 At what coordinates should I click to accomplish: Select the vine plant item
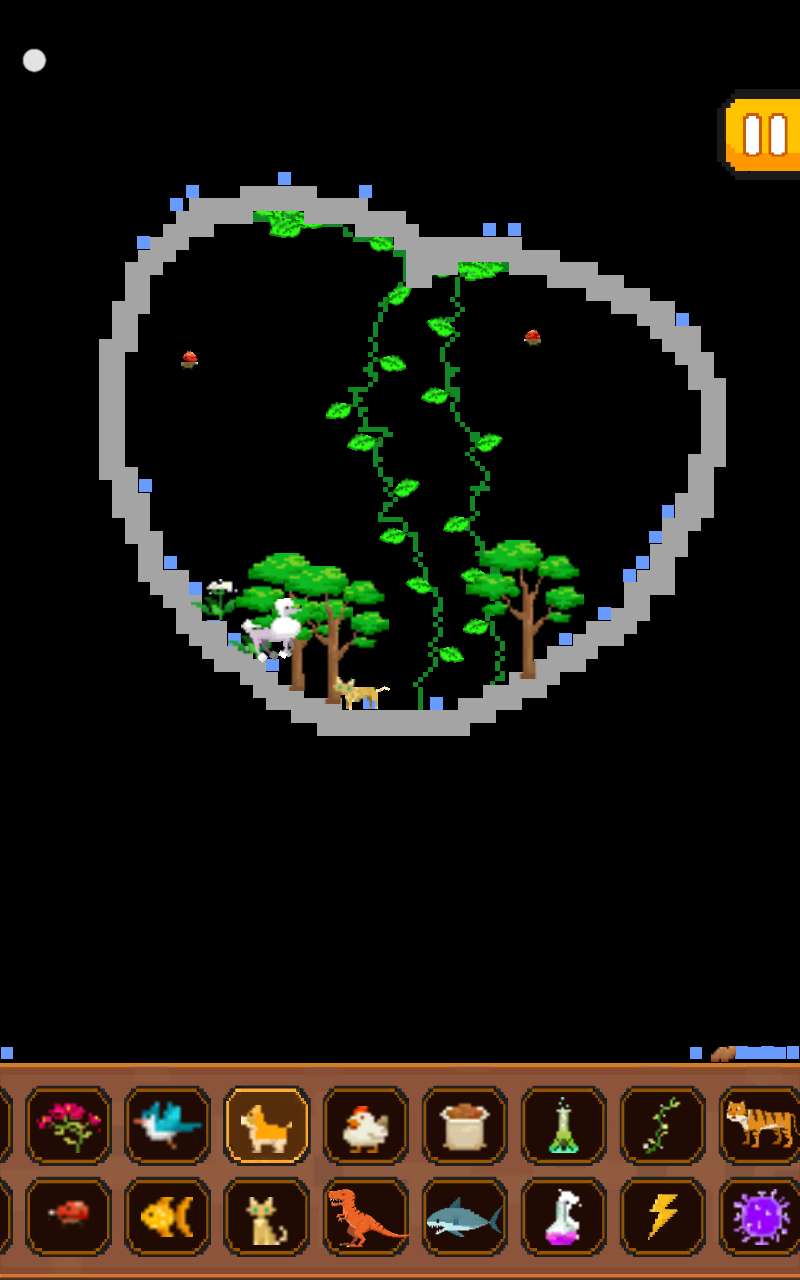tap(662, 1126)
